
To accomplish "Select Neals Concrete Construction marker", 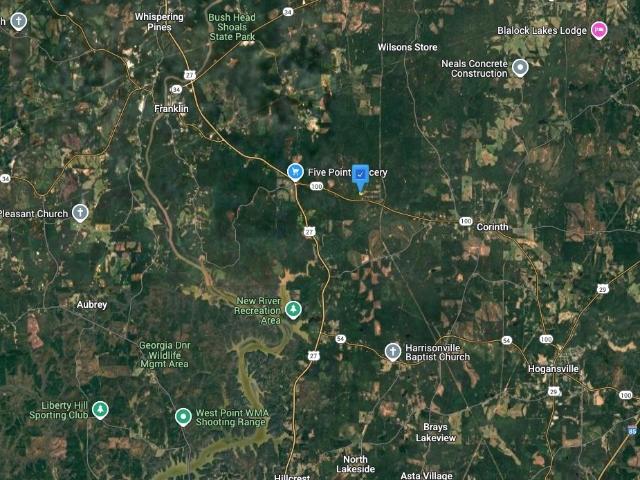I will (520, 67).
